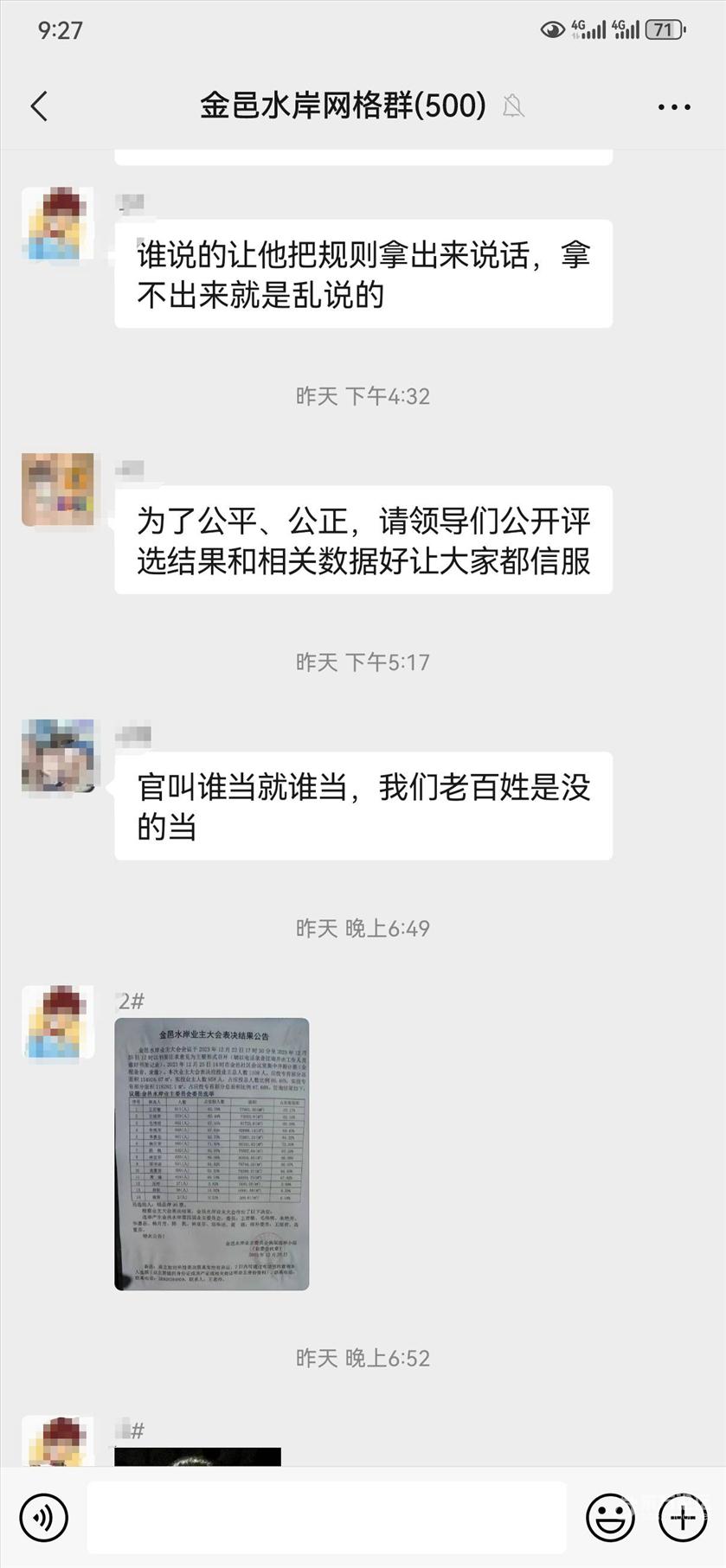Open the three-dot chat settings menu
This screenshot has height=1568, width=726.
[x=673, y=107]
